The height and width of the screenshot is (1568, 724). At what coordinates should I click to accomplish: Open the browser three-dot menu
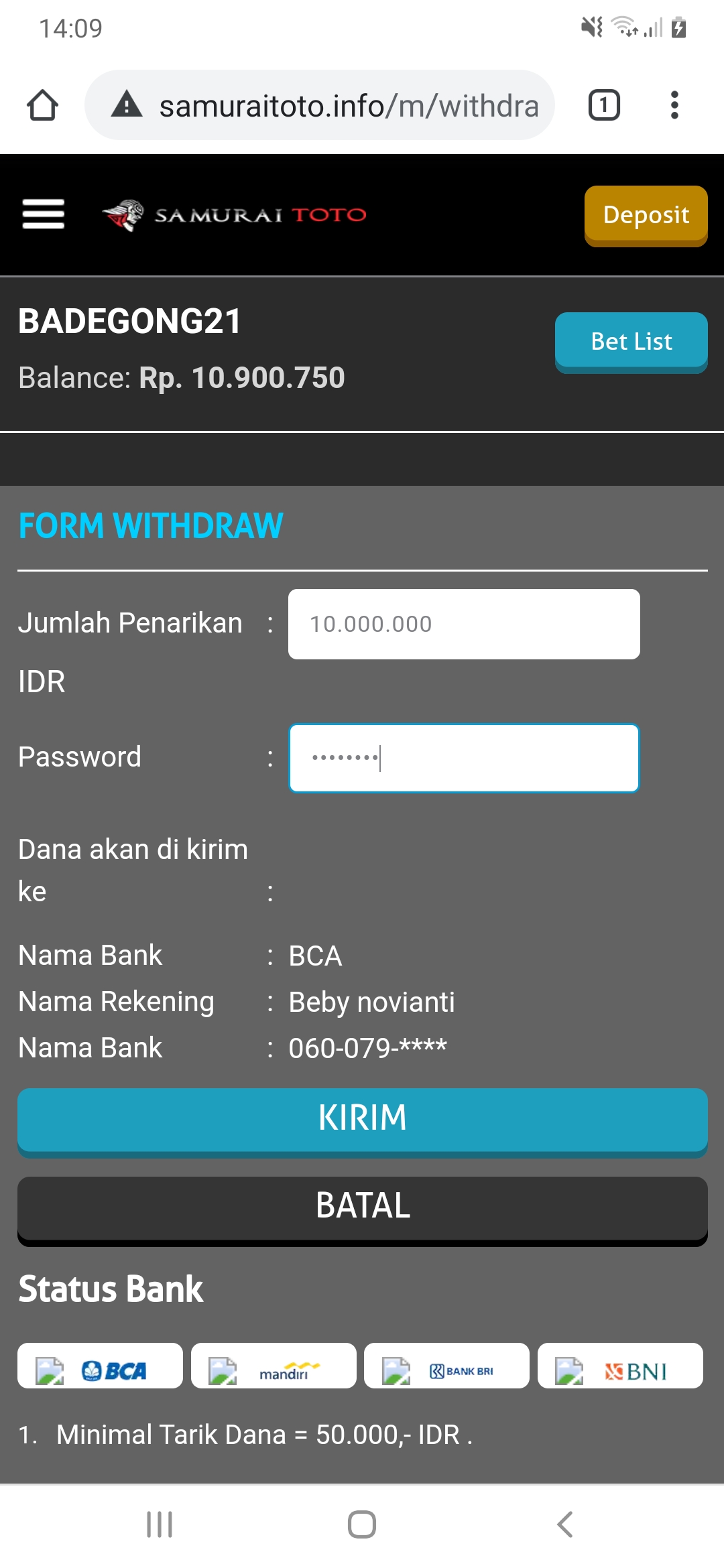[x=674, y=105]
